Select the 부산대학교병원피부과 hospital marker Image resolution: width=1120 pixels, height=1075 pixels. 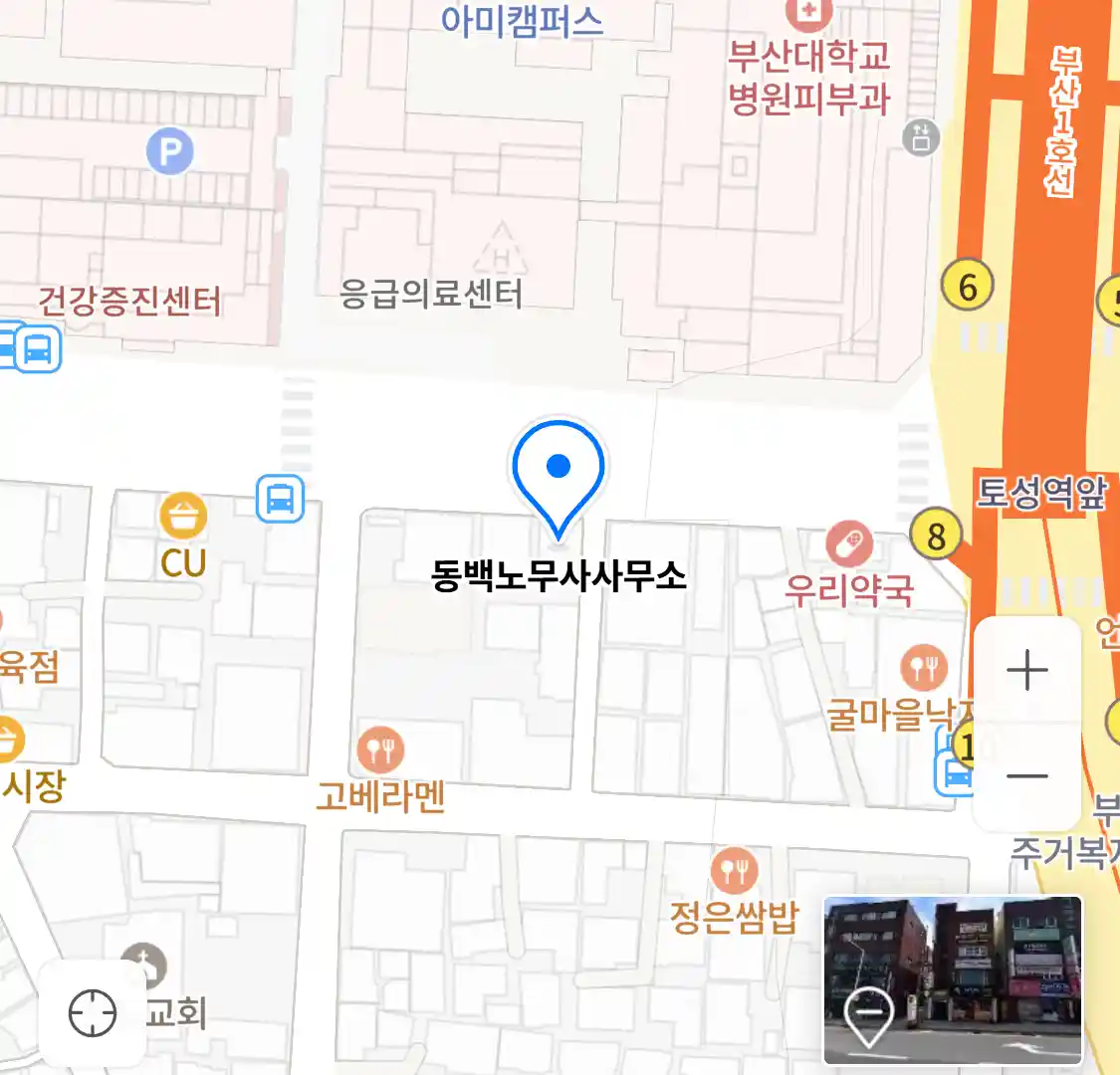[x=808, y=14]
